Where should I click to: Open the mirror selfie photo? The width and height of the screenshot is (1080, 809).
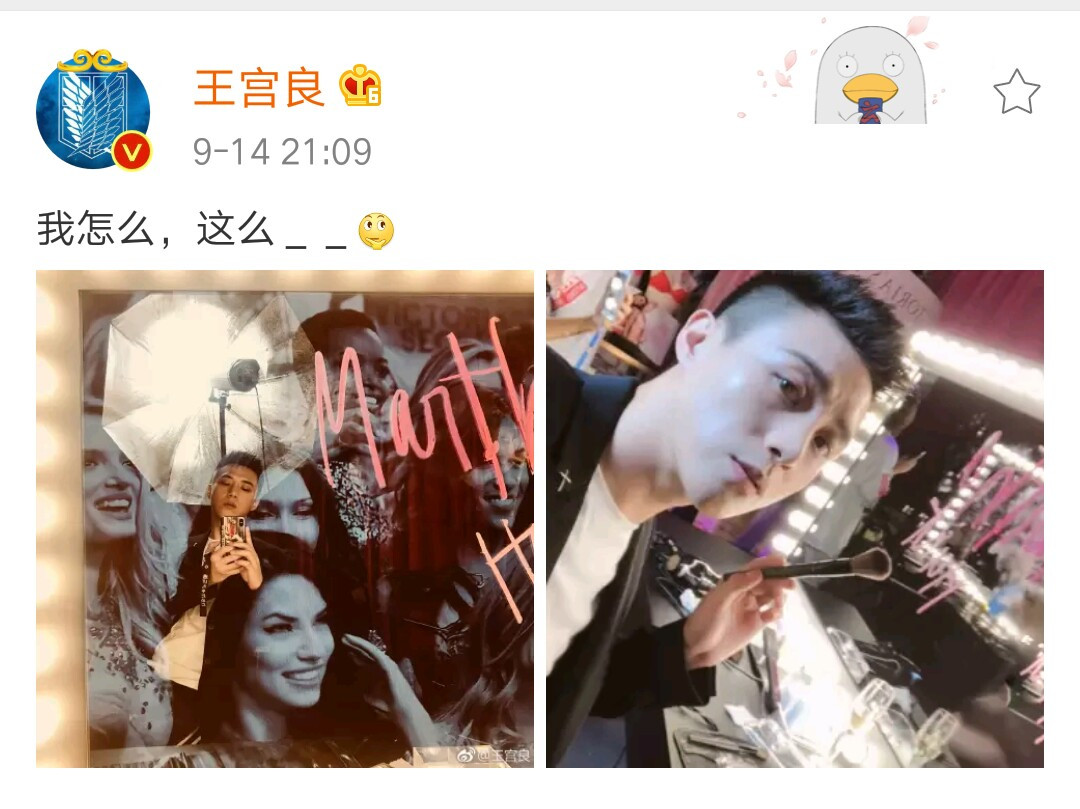(x=285, y=518)
